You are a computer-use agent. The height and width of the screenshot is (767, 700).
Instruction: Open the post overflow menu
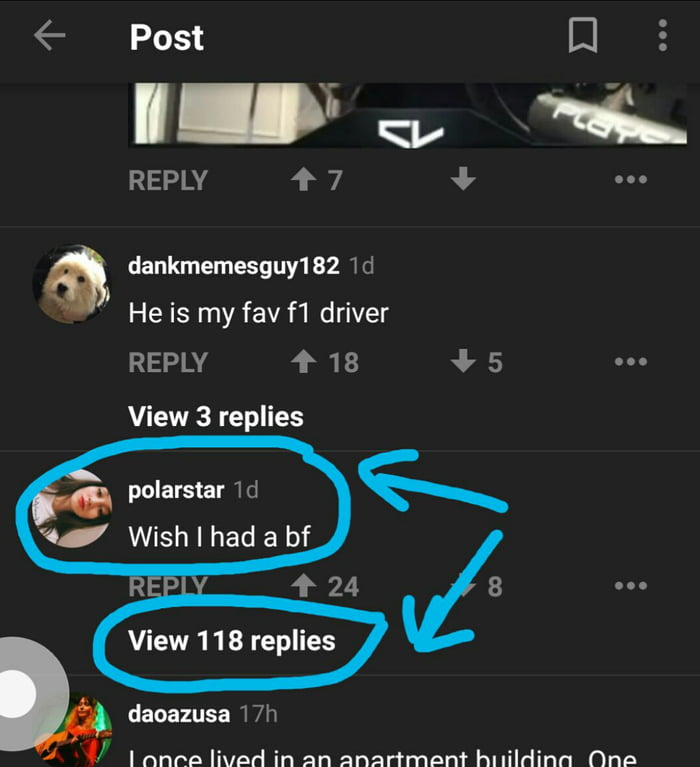point(662,37)
